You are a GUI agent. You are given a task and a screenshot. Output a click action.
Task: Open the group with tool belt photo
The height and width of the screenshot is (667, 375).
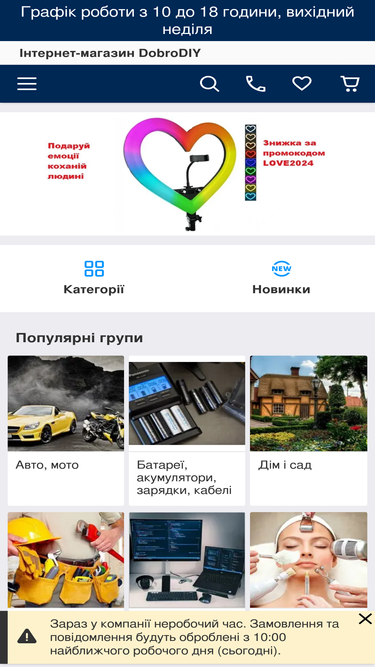[x=66, y=560]
